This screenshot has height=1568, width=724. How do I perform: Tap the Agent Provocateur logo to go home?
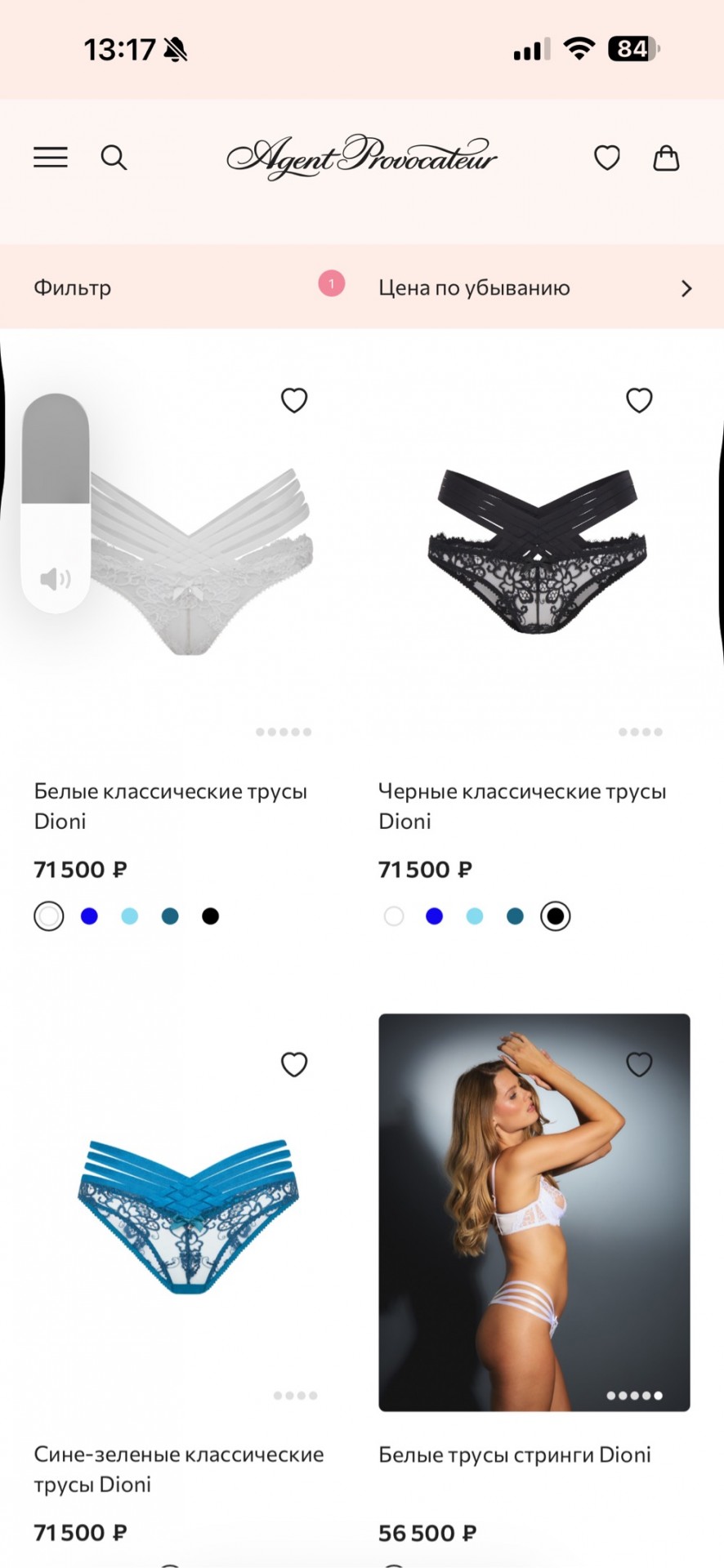click(x=361, y=157)
